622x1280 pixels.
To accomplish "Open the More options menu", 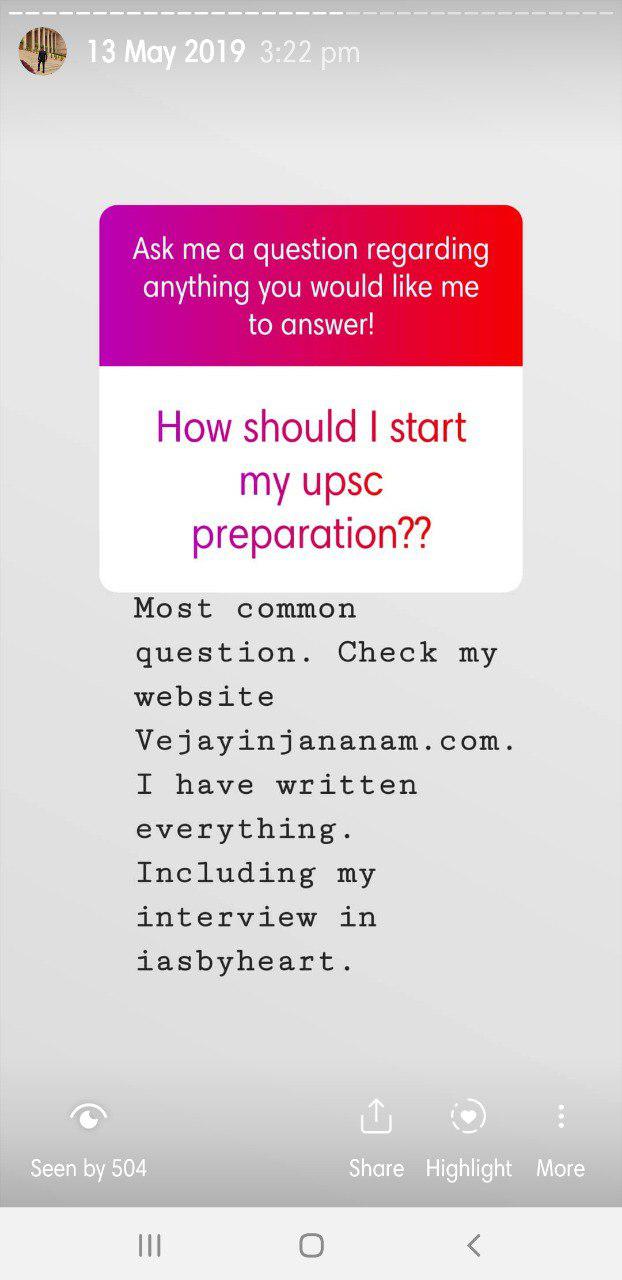I will (560, 1138).
